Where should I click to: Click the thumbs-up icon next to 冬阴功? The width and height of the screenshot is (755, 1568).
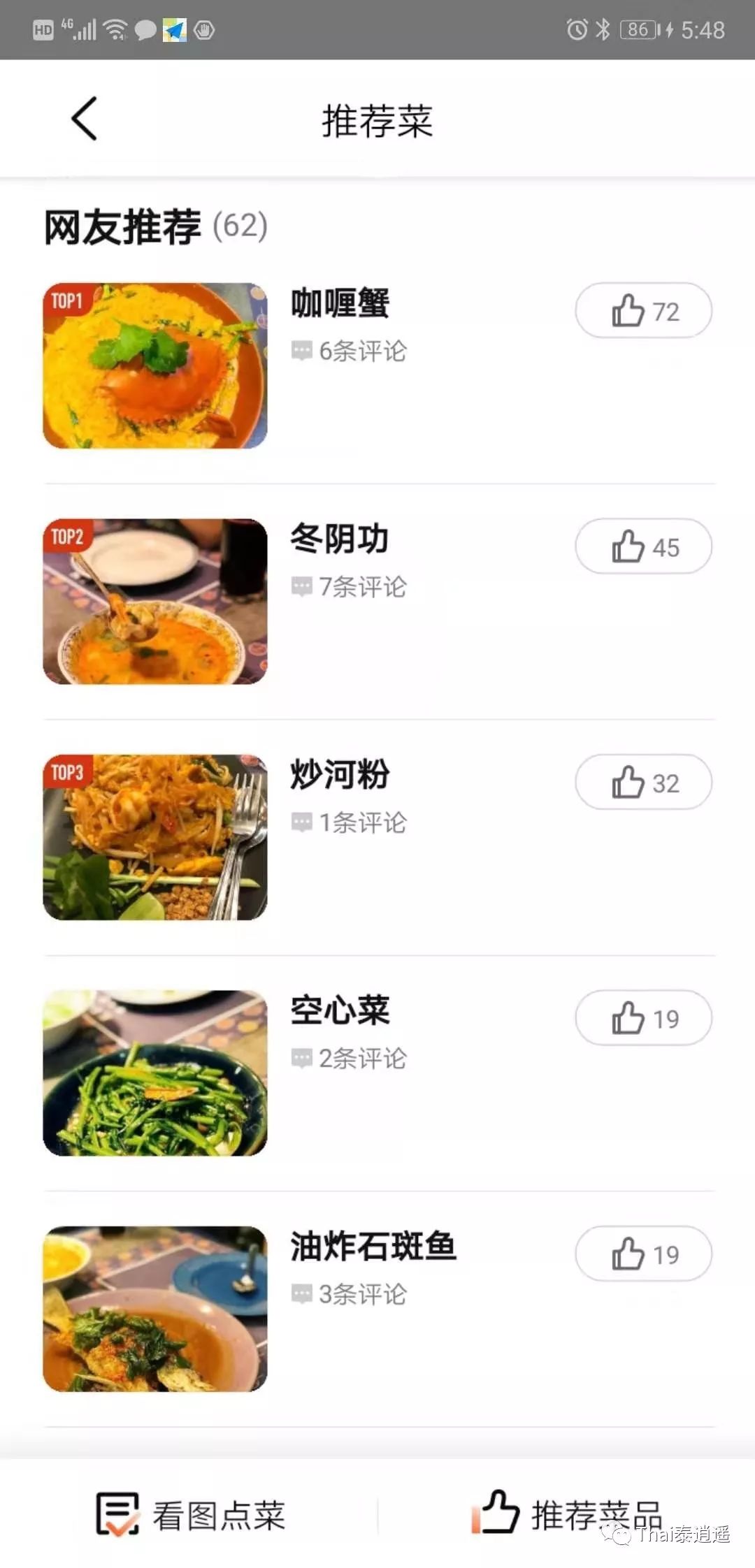click(x=628, y=546)
